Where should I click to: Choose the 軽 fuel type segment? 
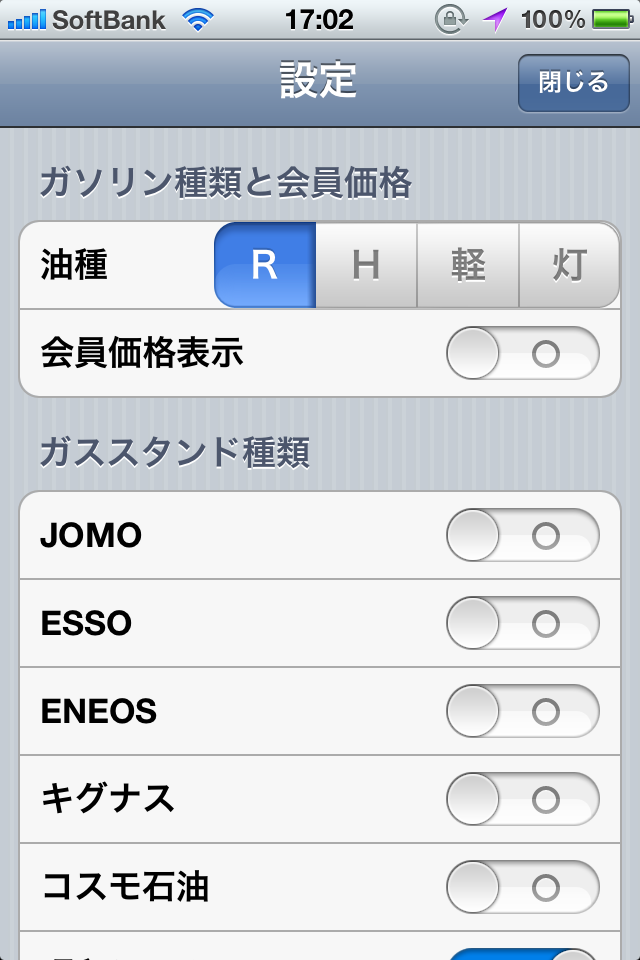pos(468,265)
